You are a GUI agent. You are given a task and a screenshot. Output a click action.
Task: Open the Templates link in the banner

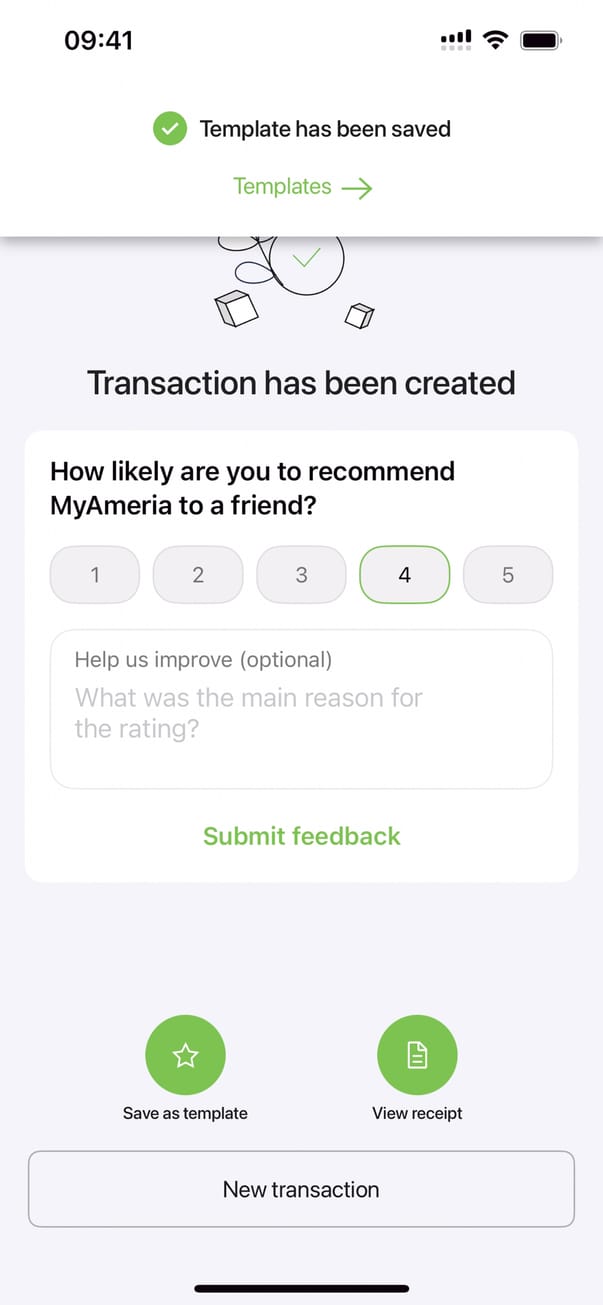tap(302, 187)
